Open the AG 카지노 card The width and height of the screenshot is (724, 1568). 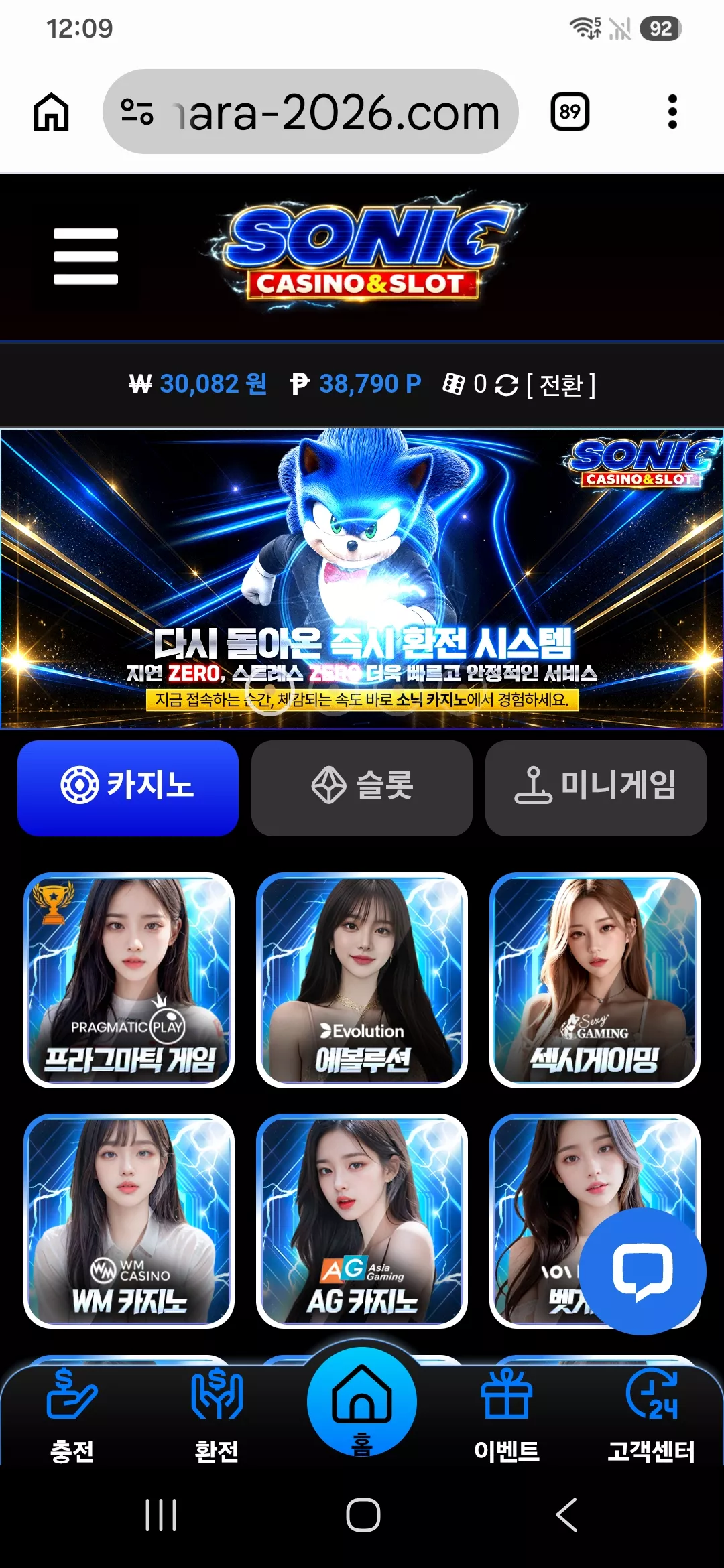tap(362, 1221)
